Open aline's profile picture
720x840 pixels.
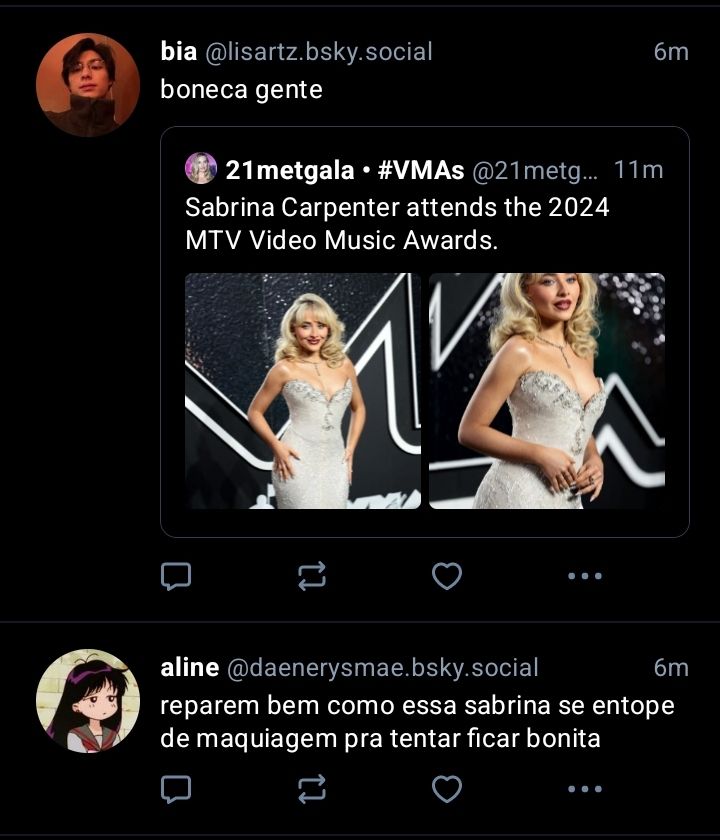coord(88,701)
